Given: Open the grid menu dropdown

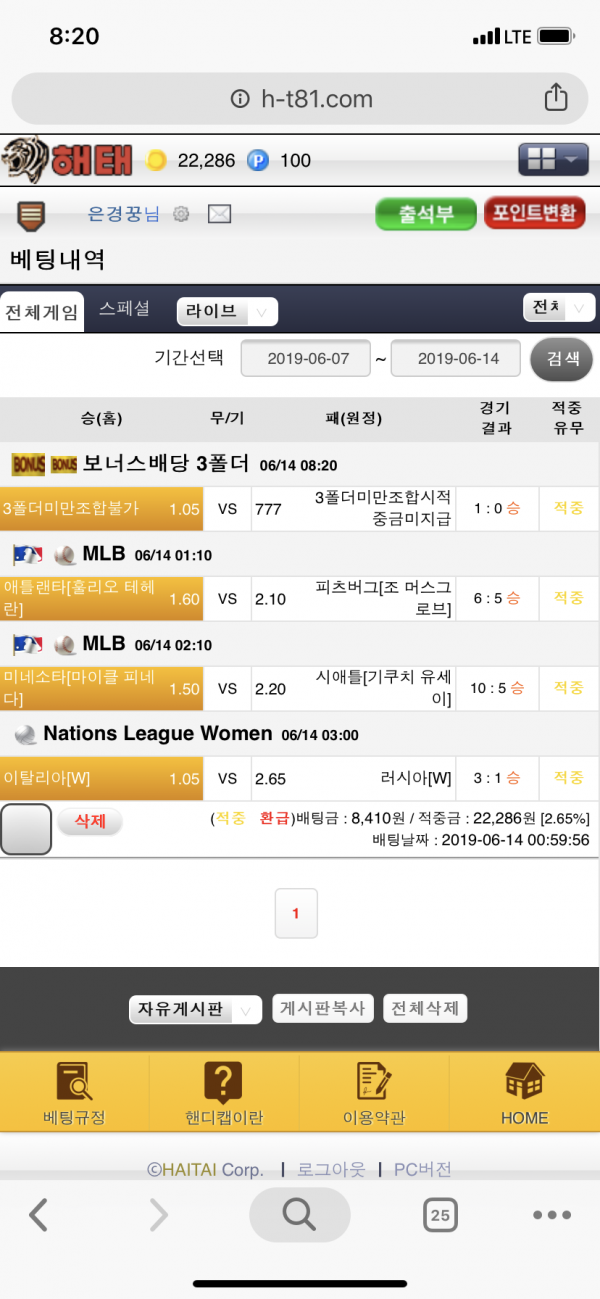Looking at the screenshot, I should 552,160.
